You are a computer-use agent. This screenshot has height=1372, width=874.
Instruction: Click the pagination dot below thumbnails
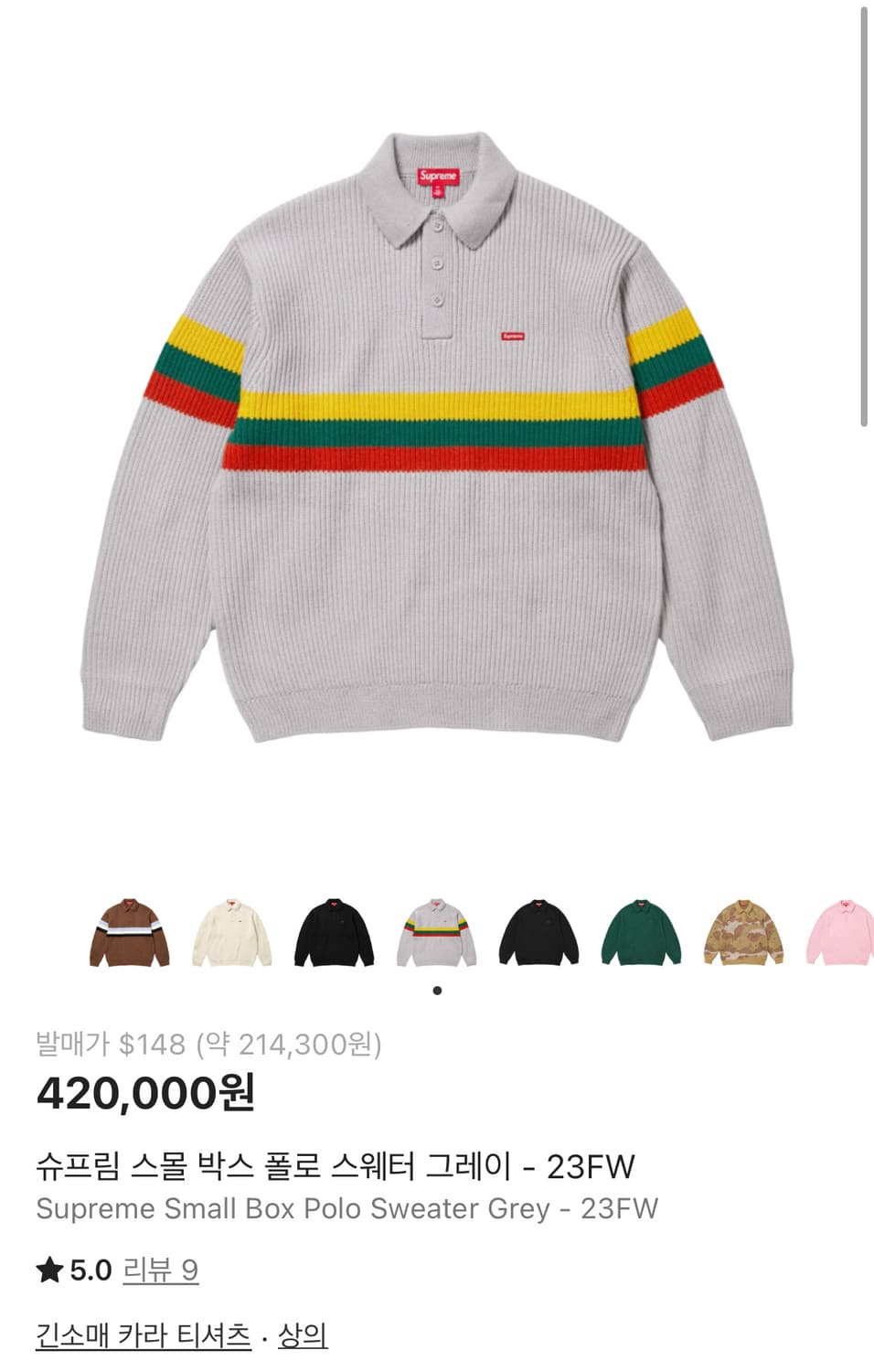point(437,992)
